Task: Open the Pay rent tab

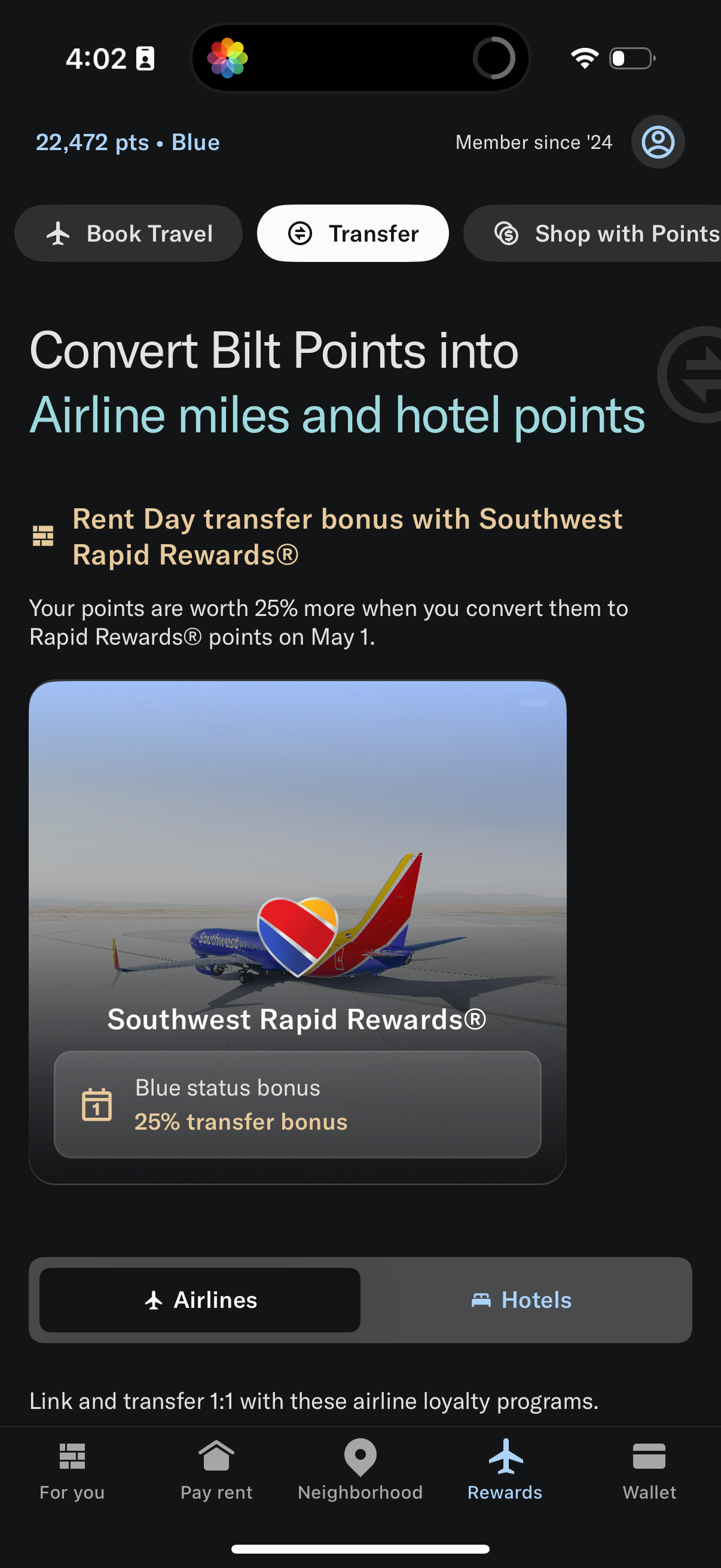Action: [x=216, y=1471]
